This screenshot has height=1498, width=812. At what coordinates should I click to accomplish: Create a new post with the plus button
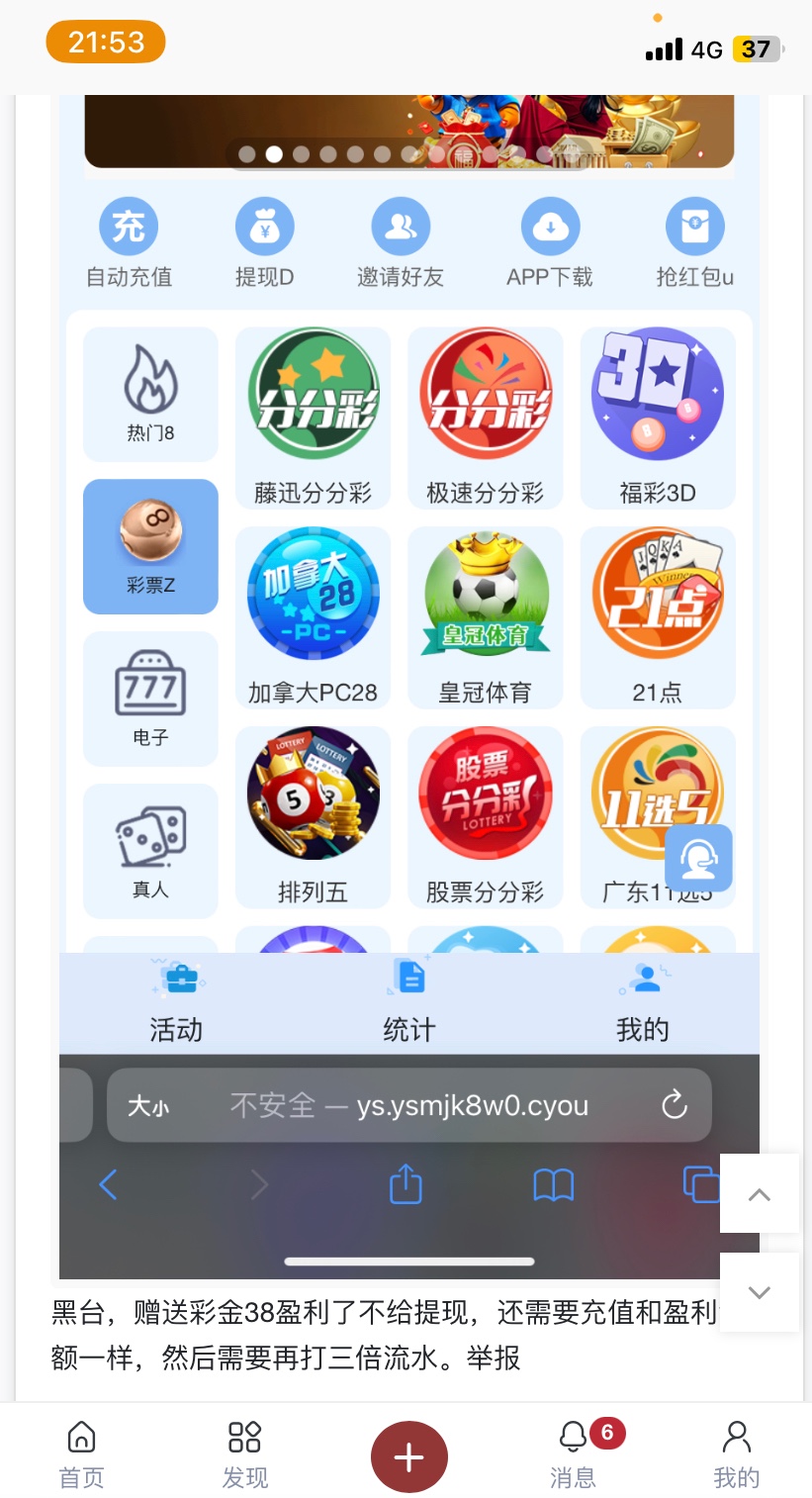click(408, 1456)
